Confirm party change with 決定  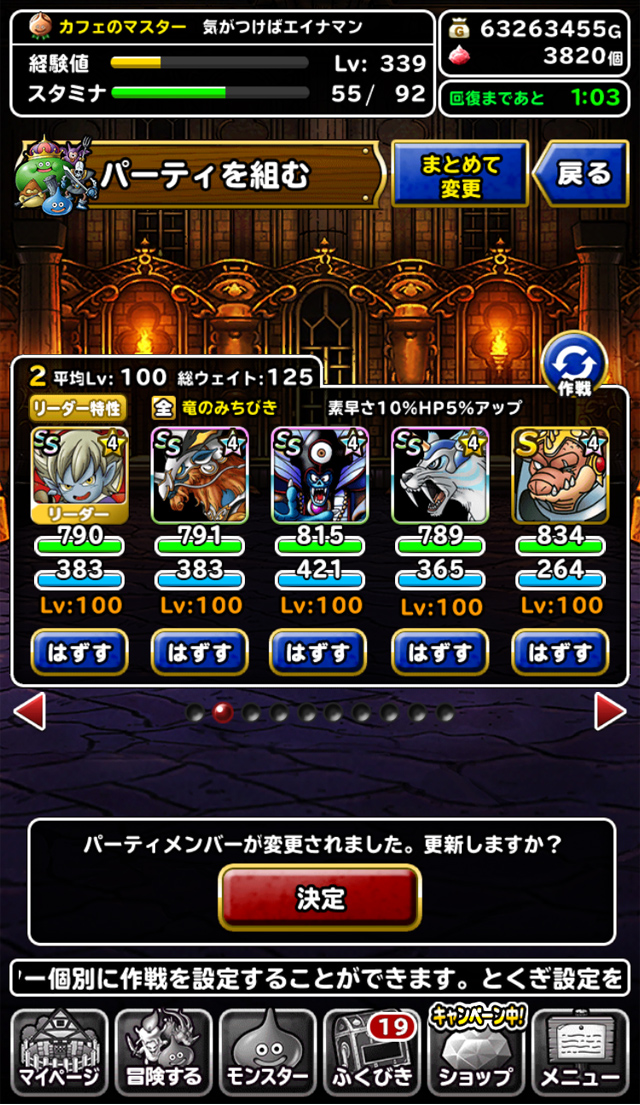[x=320, y=897]
